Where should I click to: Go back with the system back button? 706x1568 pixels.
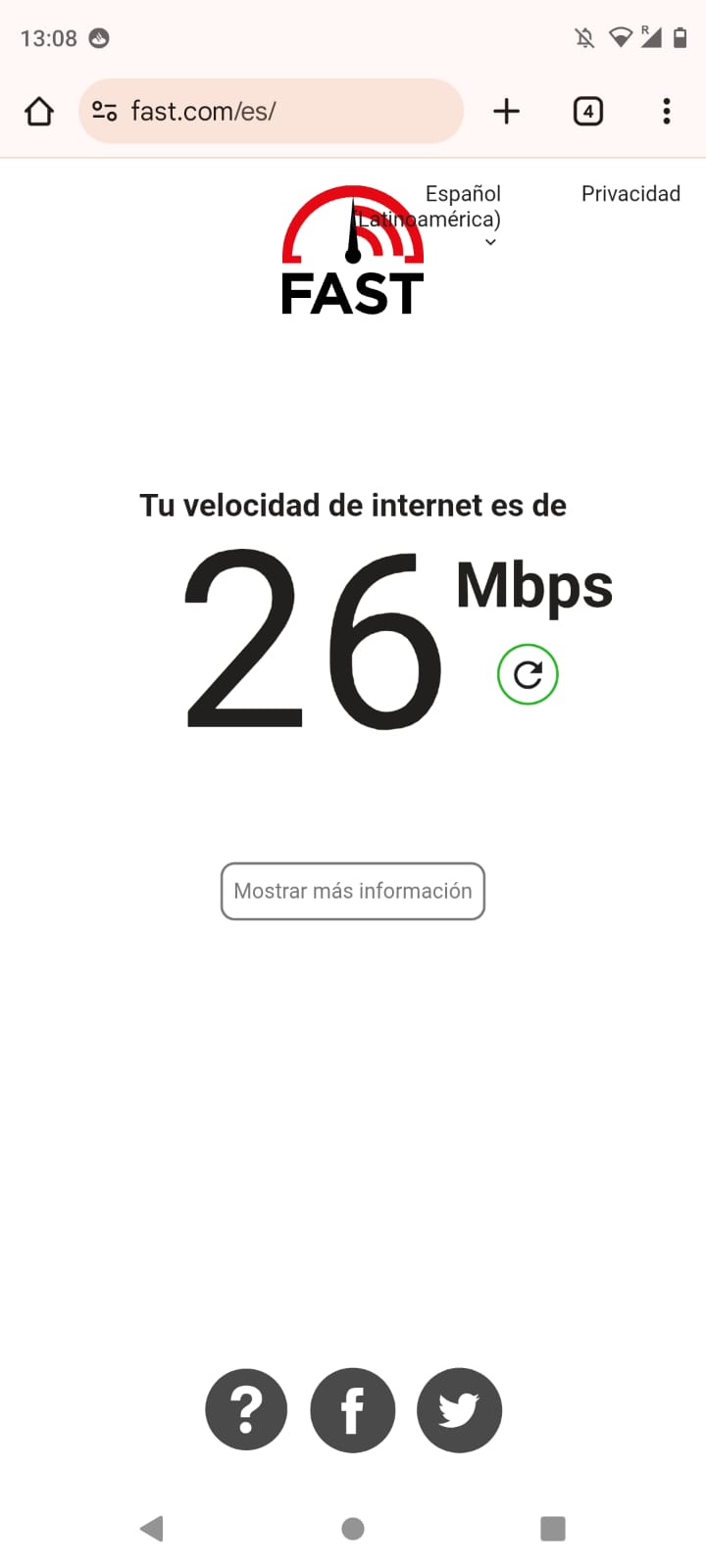(152, 1529)
